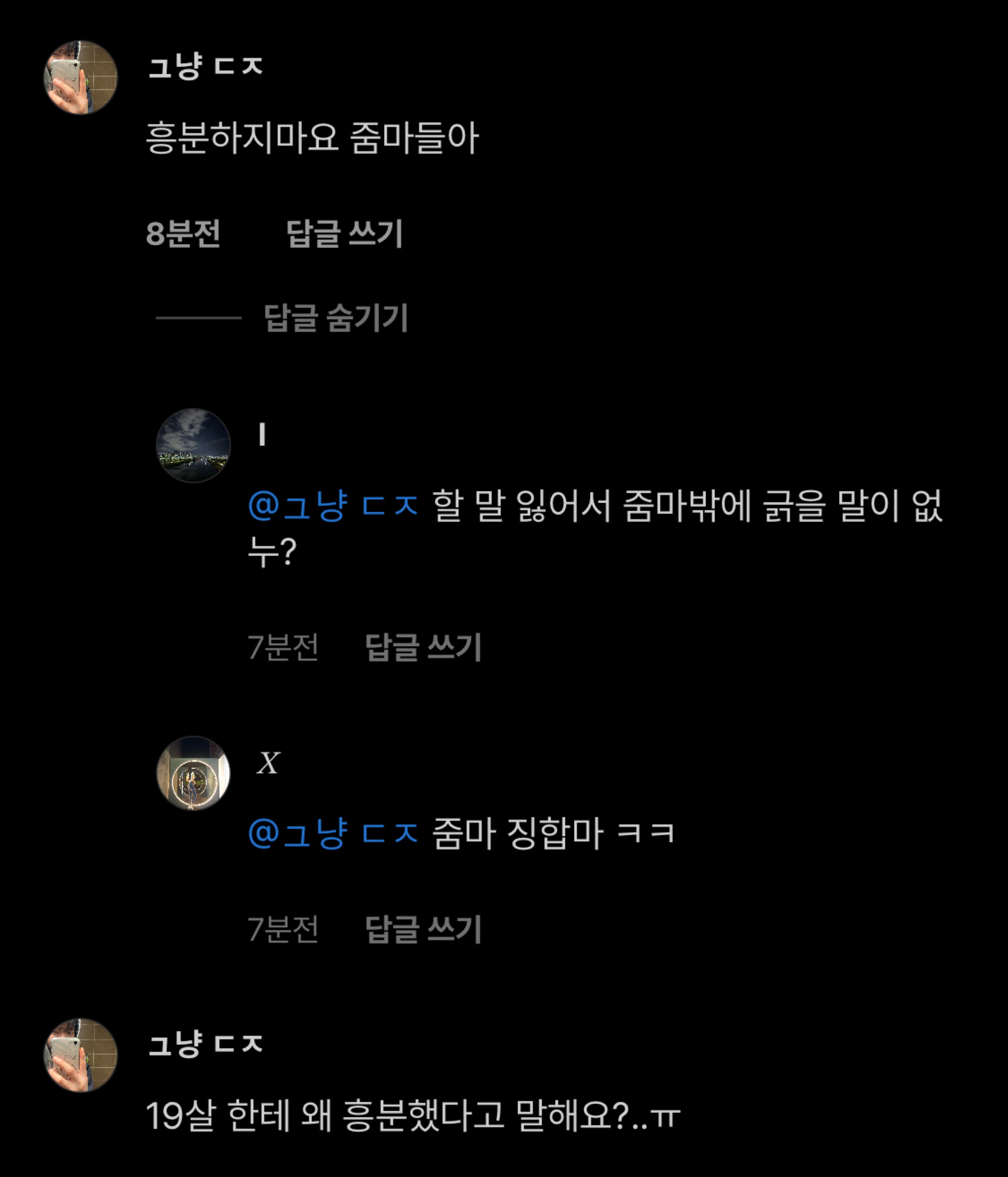This screenshot has width=1008, height=1177.
Task: Open X's profile picture
Action: point(193,773)
